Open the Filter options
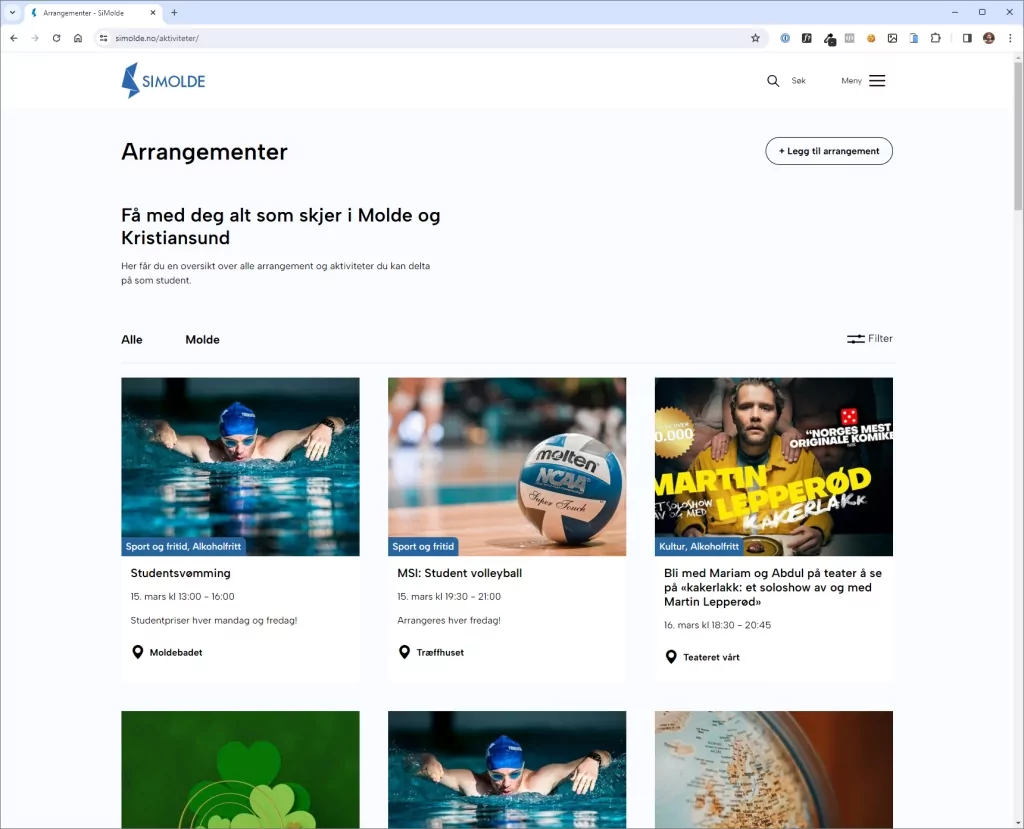Image resolution: width=1024 pixels, height=829 pixels. [869, 339]
